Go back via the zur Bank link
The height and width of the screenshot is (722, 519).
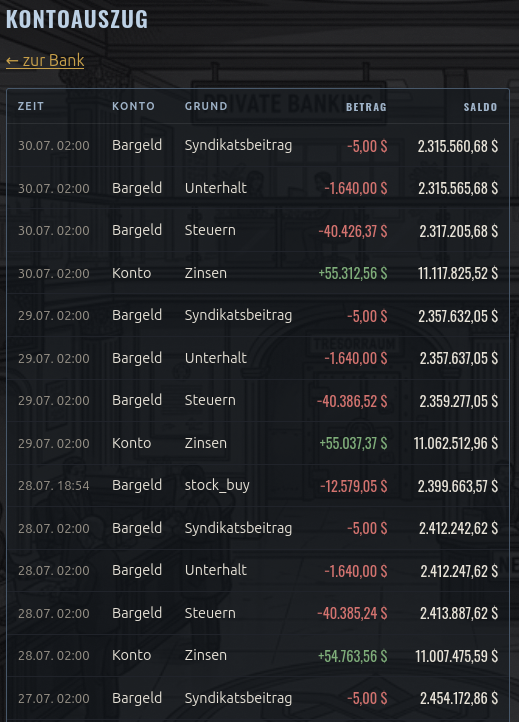(x=45, y=60)
